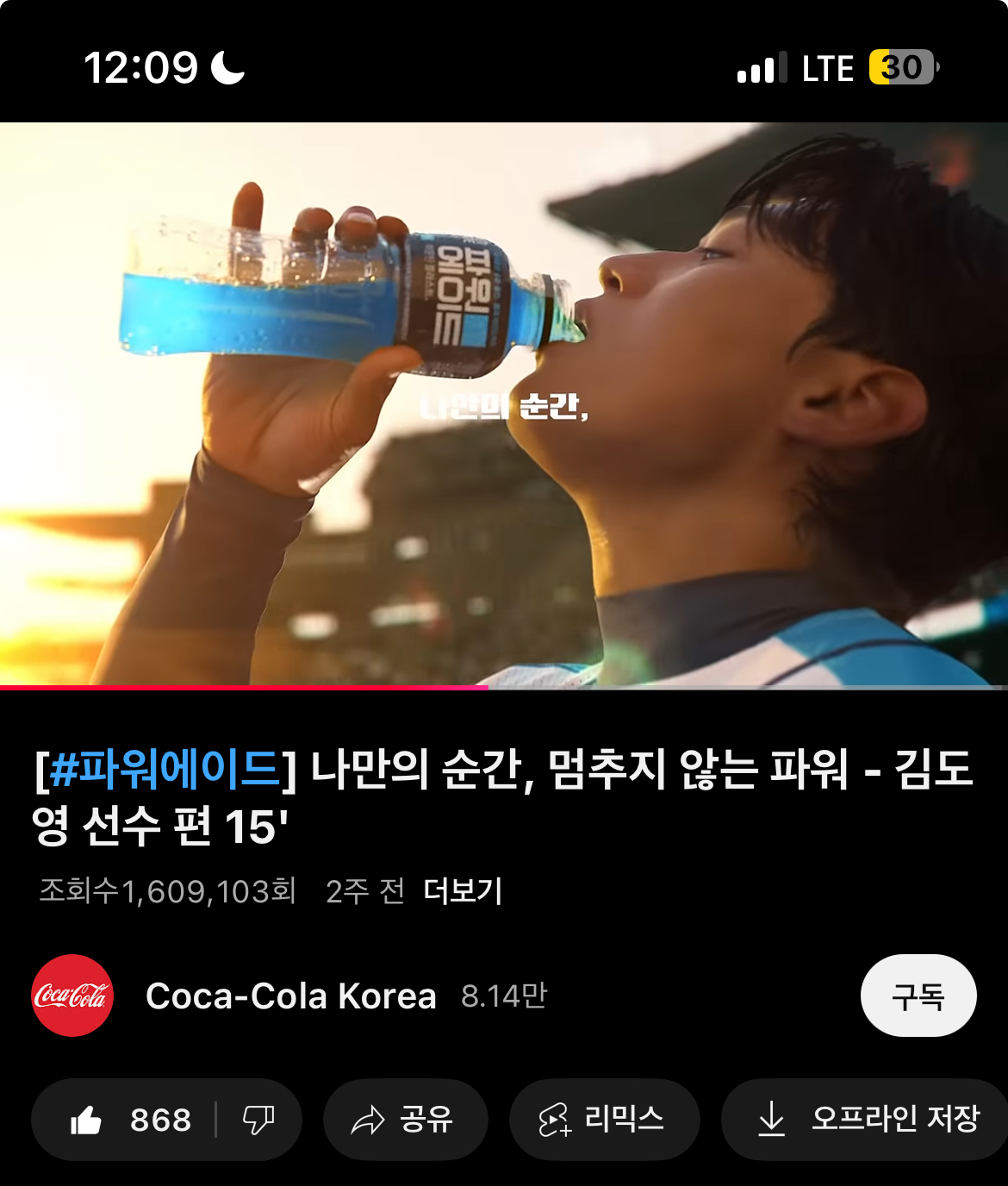1008x1186 pixels.
Task: Open the #파워에이드 hashtag link
Action: (x=165, y=769)
